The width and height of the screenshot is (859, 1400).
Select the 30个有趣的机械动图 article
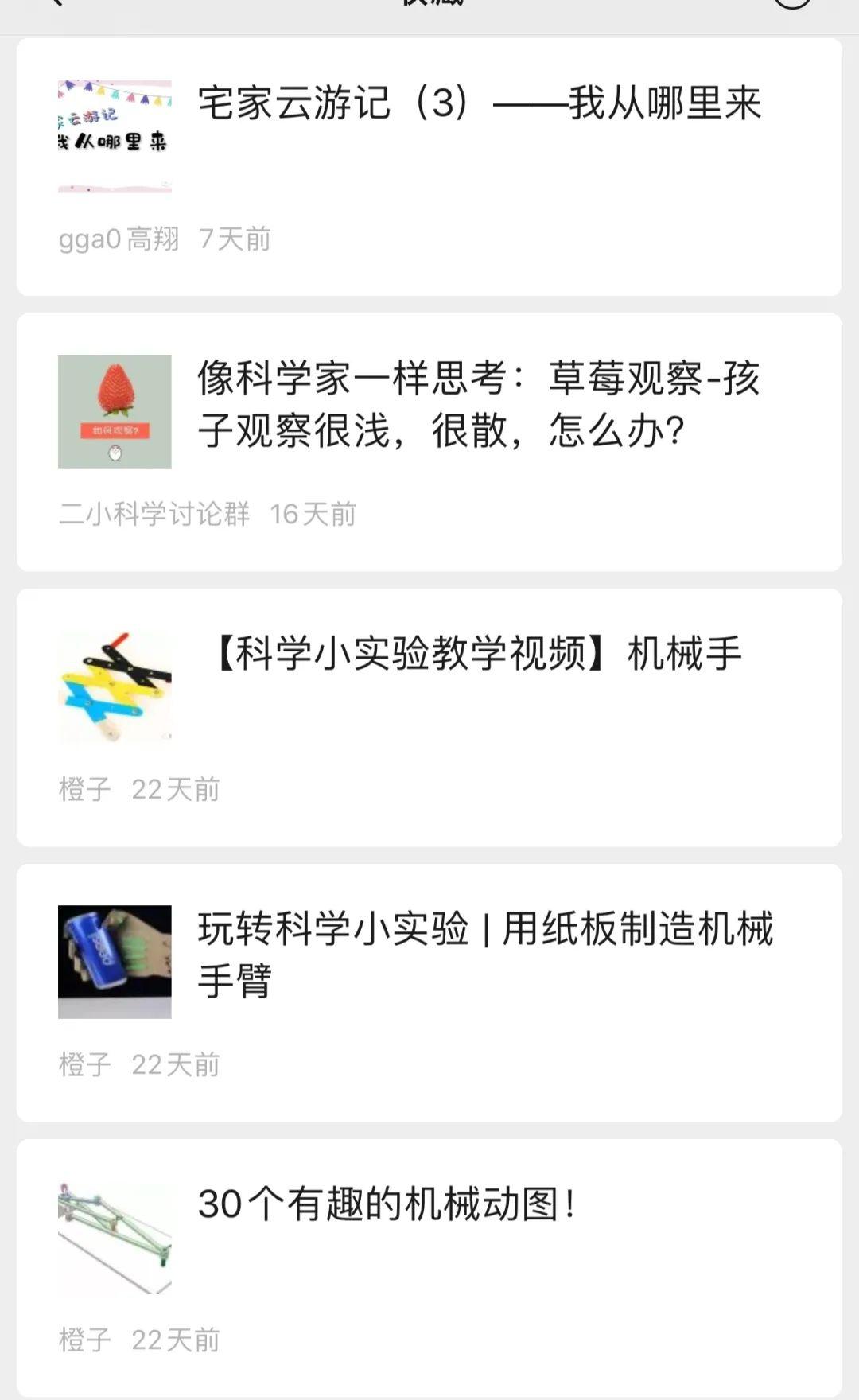(387, 1204)
